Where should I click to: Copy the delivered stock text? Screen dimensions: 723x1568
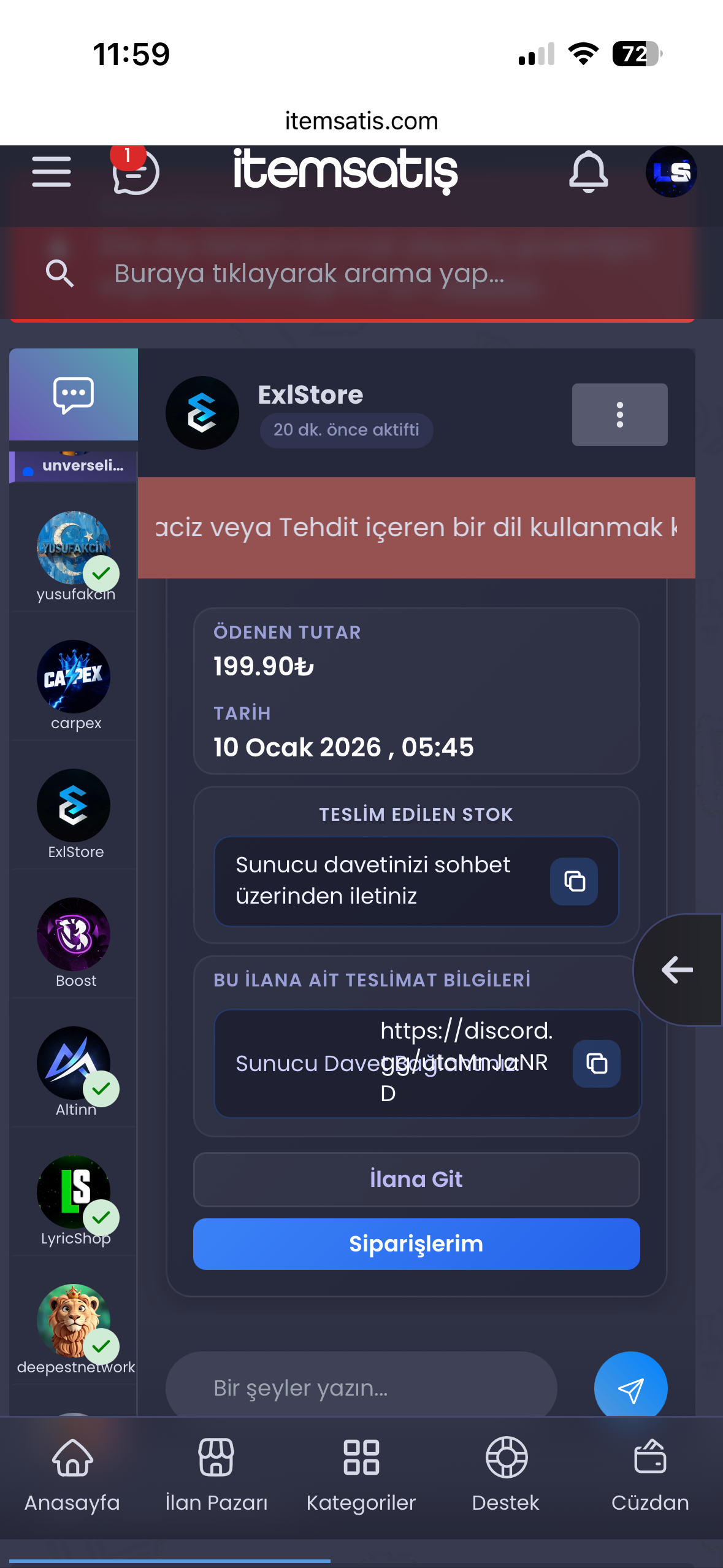click(x=574, y=881)
